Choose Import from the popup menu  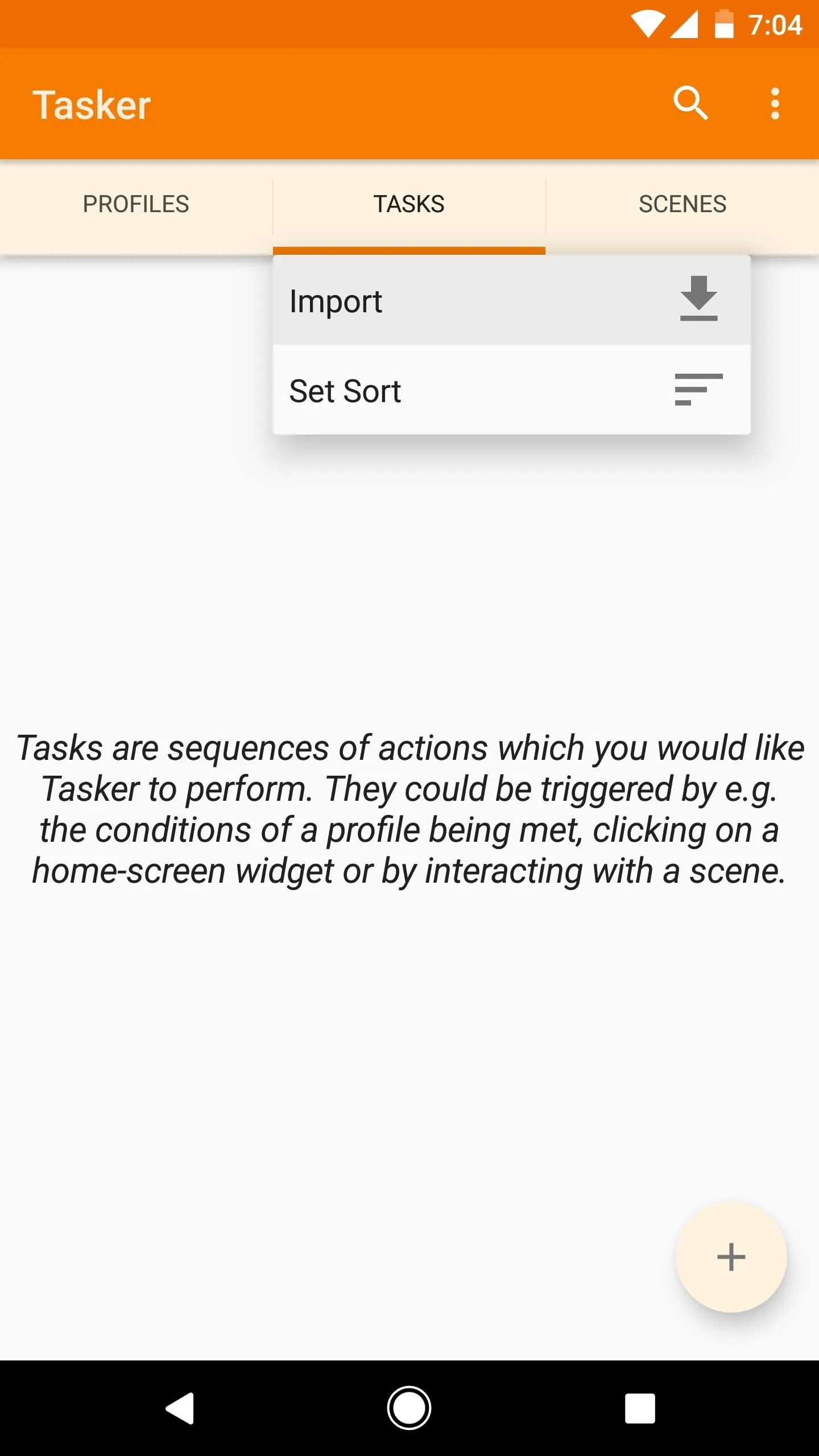pyautogui.click(x=511, y=300)
